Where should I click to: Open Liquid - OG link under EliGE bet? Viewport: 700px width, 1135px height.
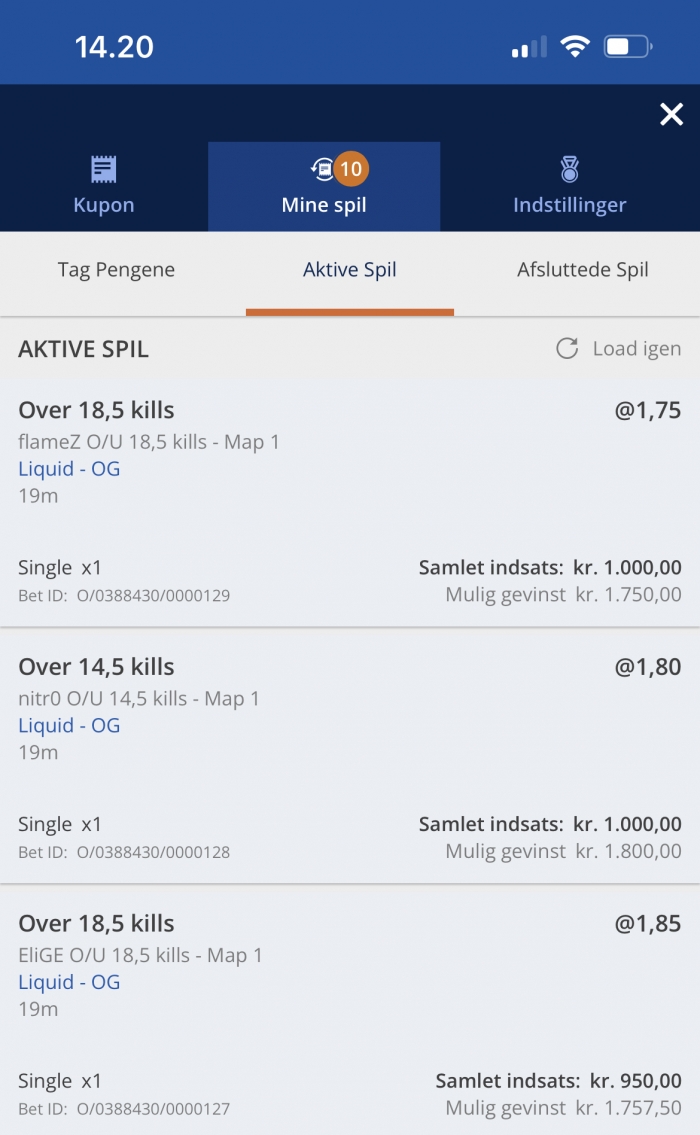69,982
